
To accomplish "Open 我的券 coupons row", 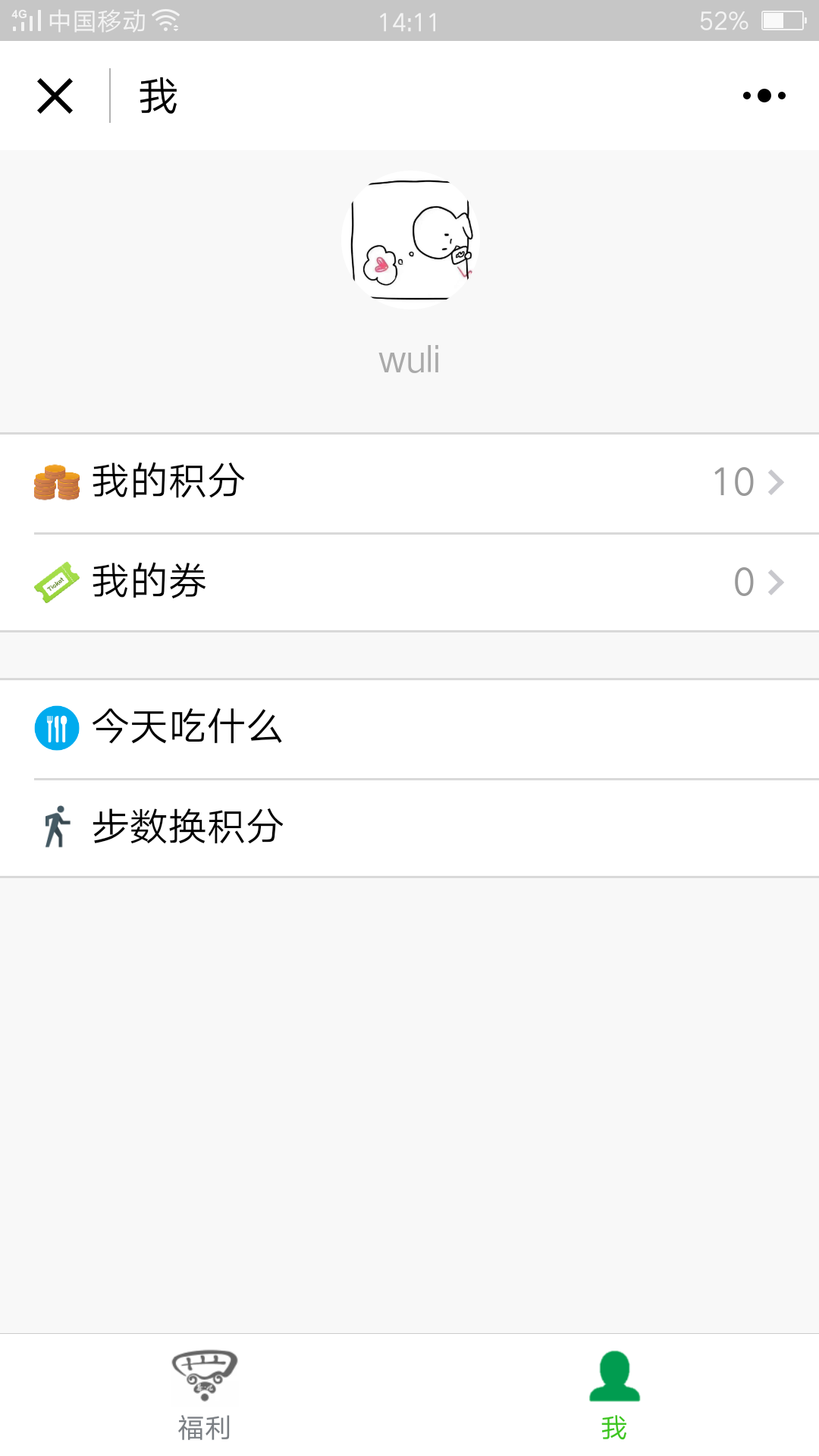I will click(x=409, y=582).
